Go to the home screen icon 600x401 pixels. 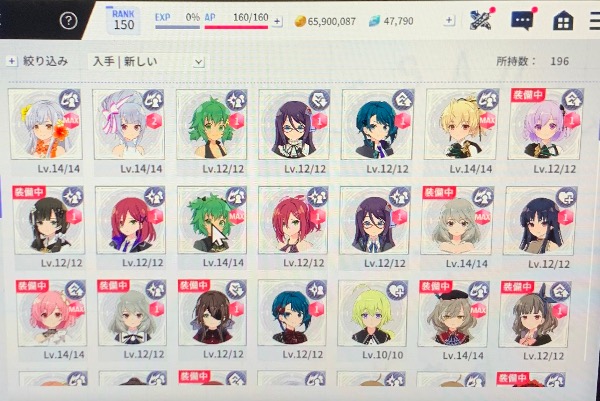pos(562,20)
